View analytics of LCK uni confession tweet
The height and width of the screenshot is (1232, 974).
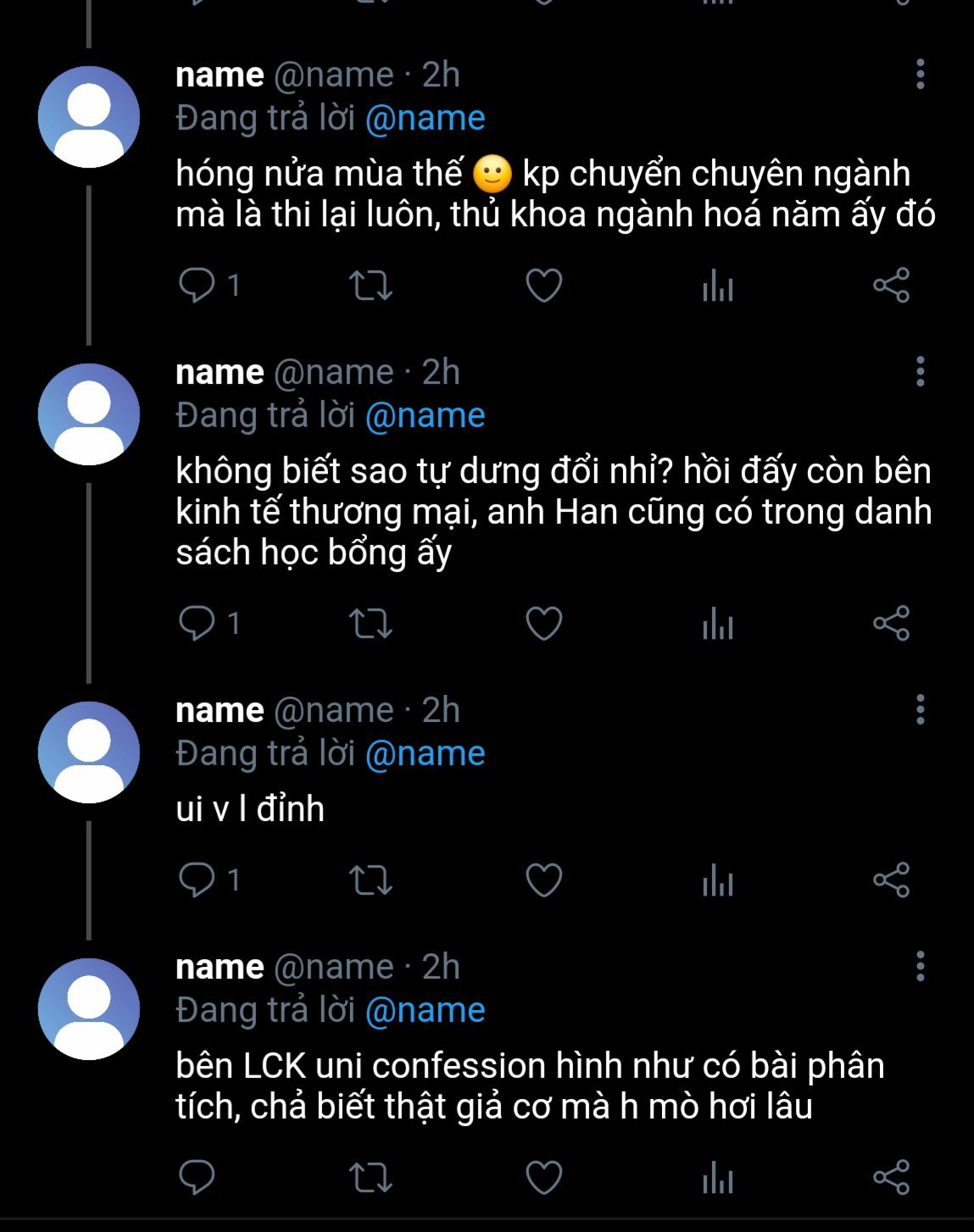tap(717, 1178)
